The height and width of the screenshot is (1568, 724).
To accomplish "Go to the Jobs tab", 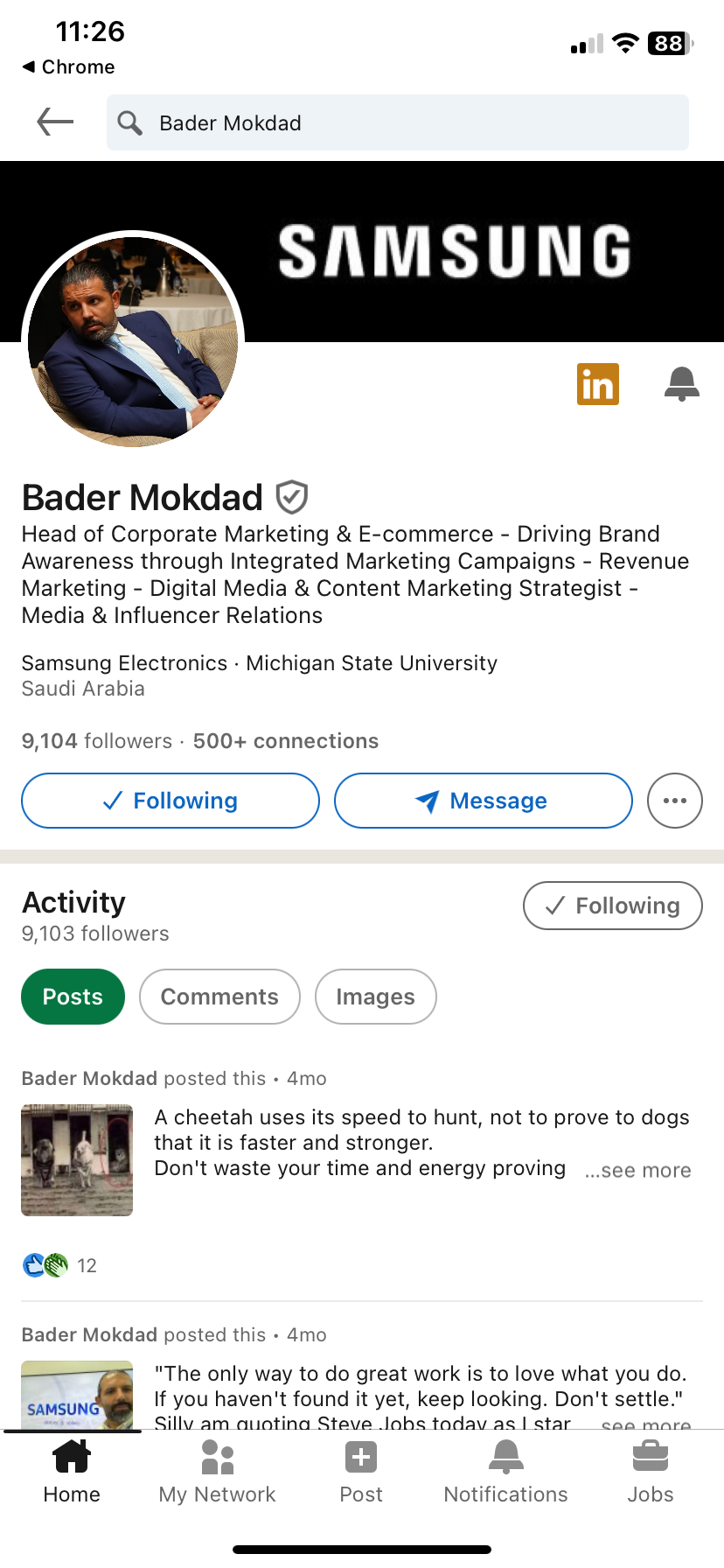I will click(650, 1472).
